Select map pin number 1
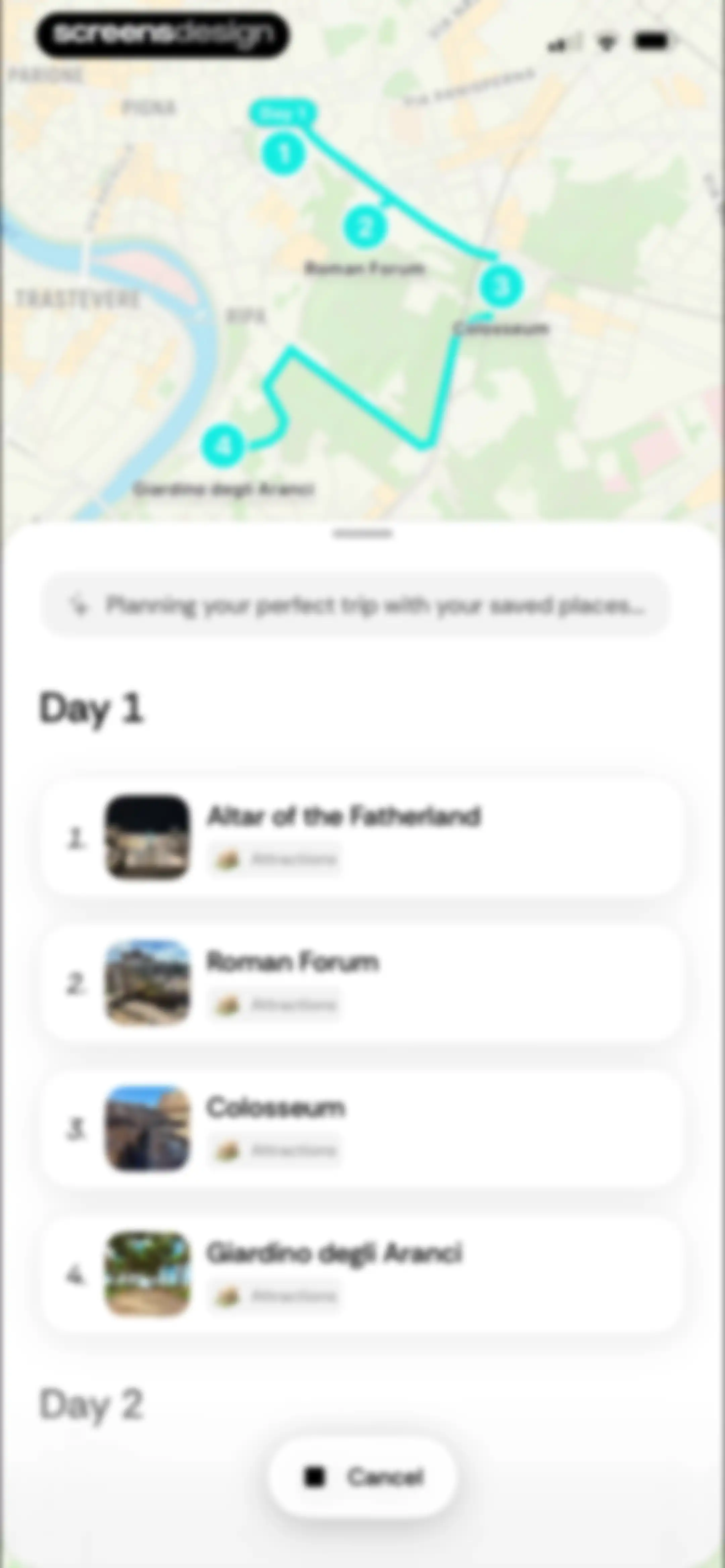This screenshot has height=1568, width=725. point(284,153)
